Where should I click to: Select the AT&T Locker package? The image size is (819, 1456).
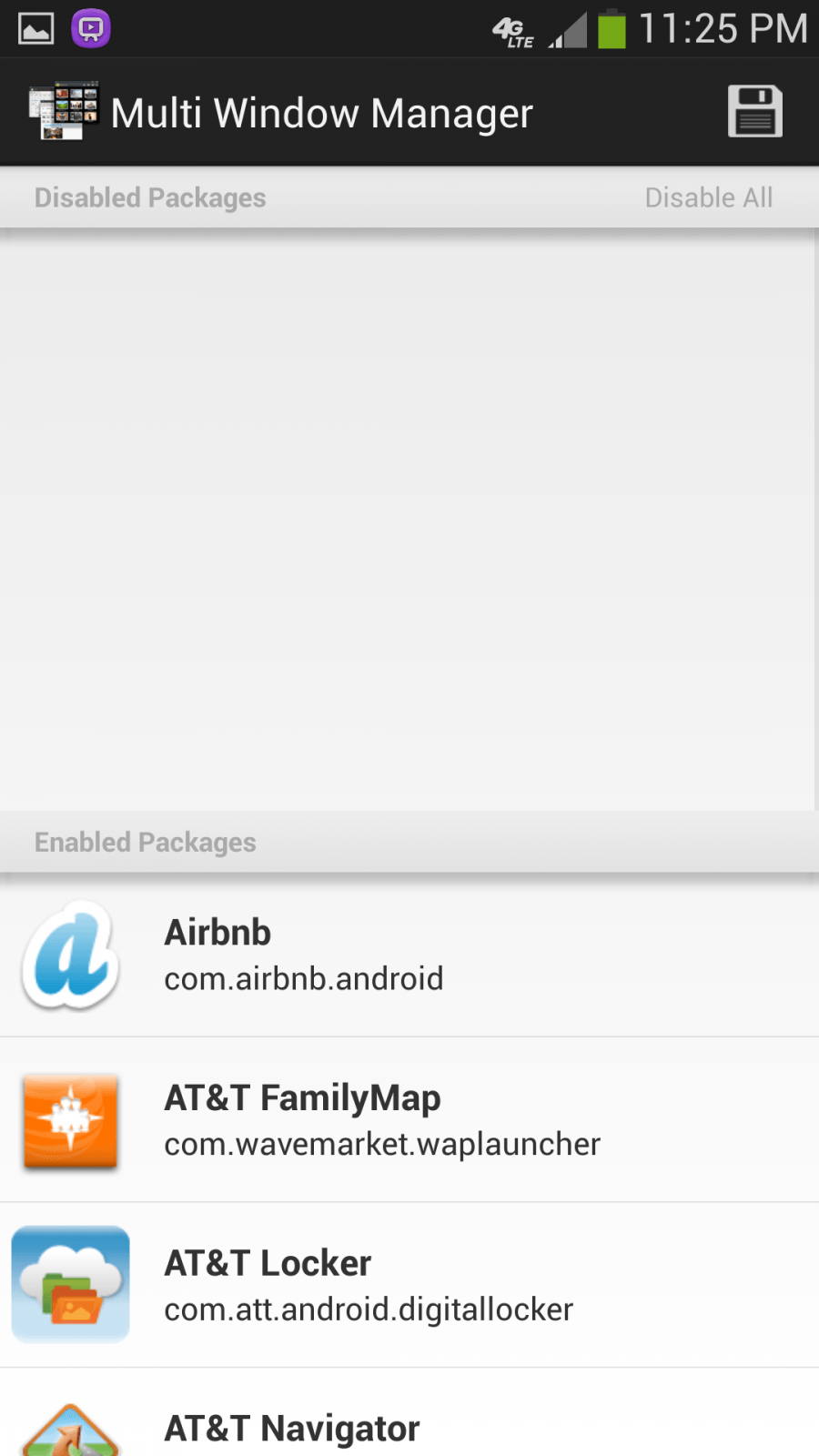(409, 1285)
